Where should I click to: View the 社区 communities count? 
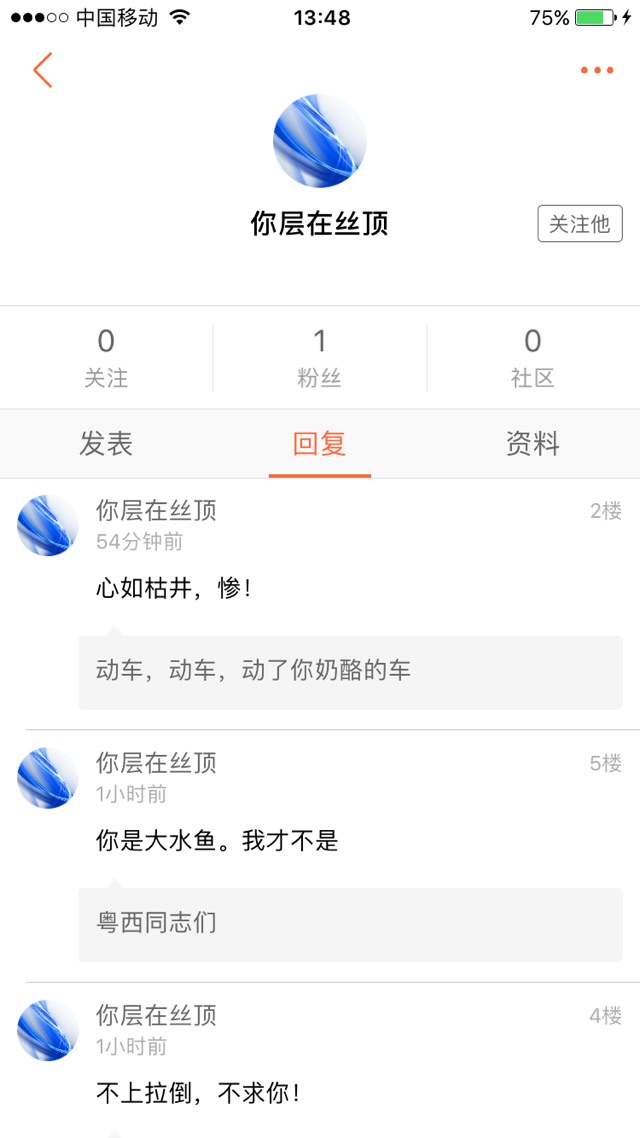(x=533, y=358)
